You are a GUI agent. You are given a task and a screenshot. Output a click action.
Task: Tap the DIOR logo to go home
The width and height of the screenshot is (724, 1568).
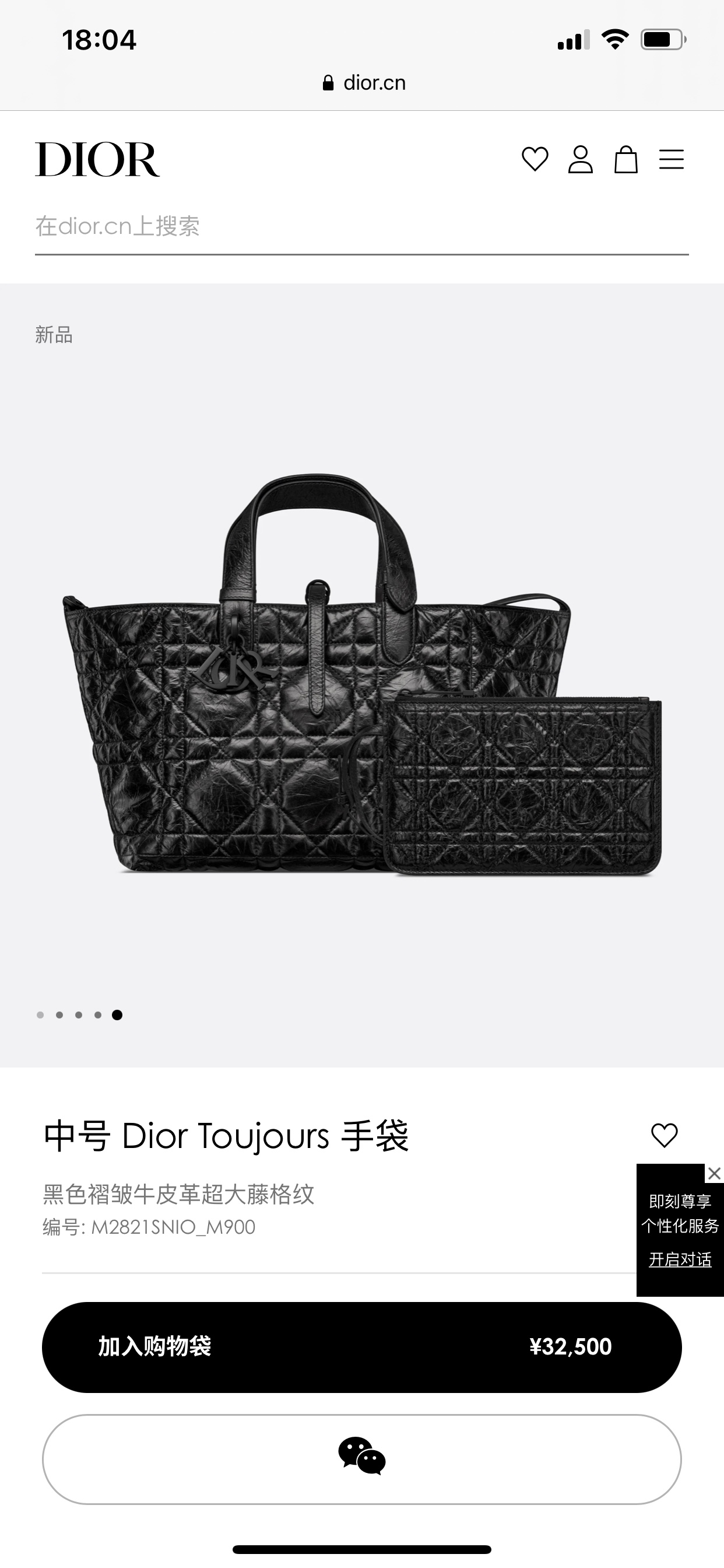[97, 159]
